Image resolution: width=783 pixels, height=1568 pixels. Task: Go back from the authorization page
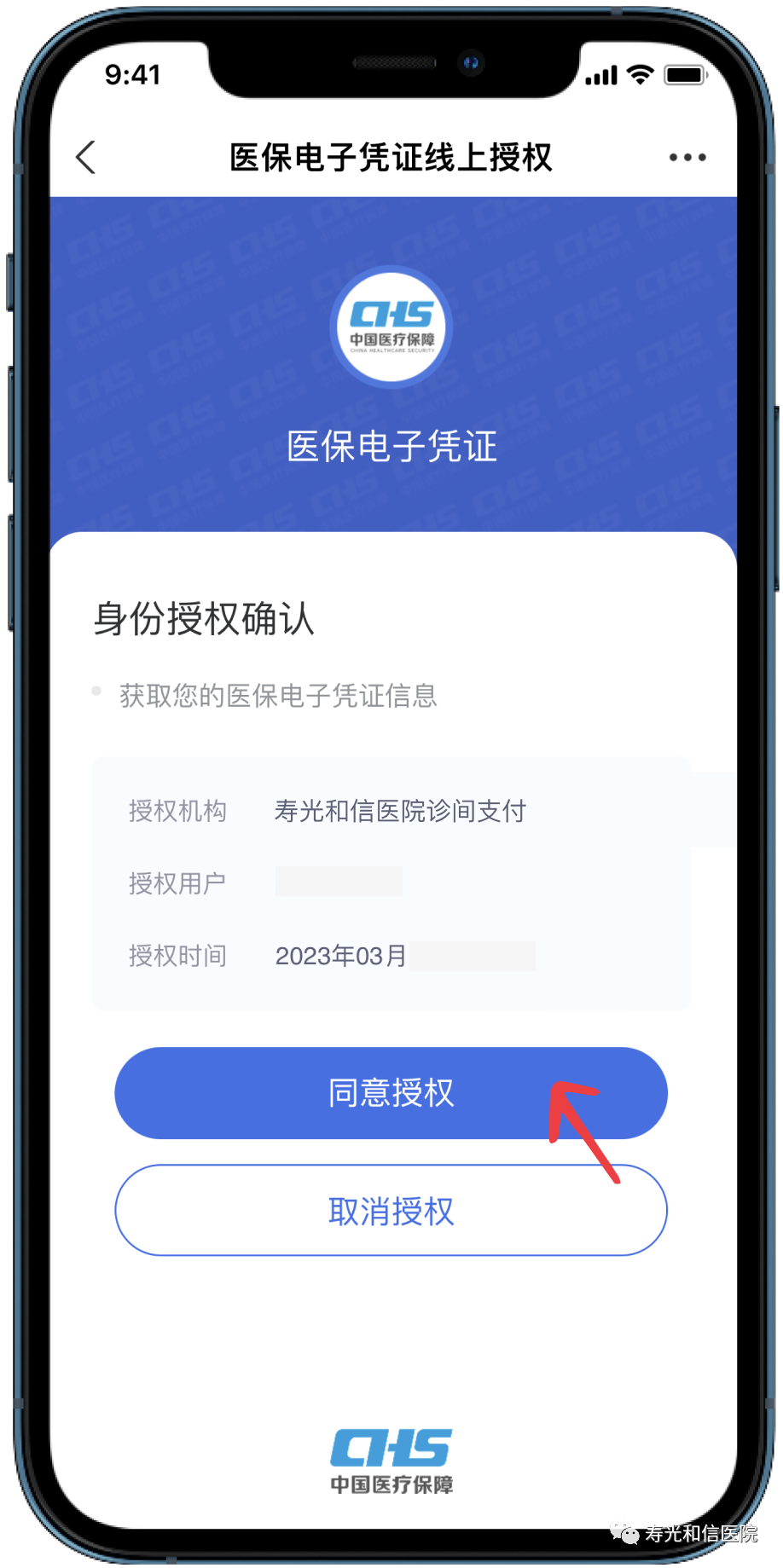[x=86, y=158]
